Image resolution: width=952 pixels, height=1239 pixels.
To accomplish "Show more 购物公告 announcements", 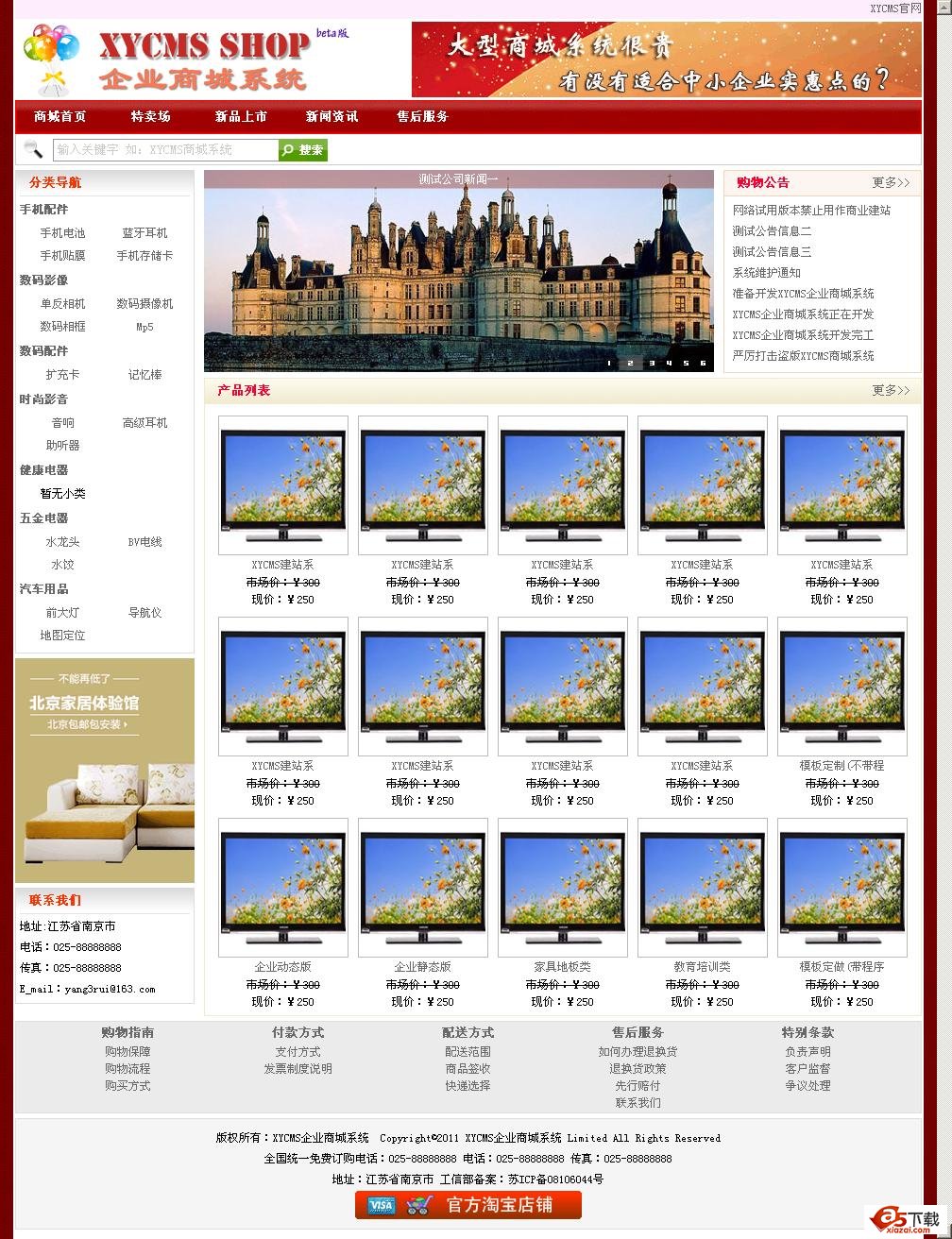I will pos(891,183).
